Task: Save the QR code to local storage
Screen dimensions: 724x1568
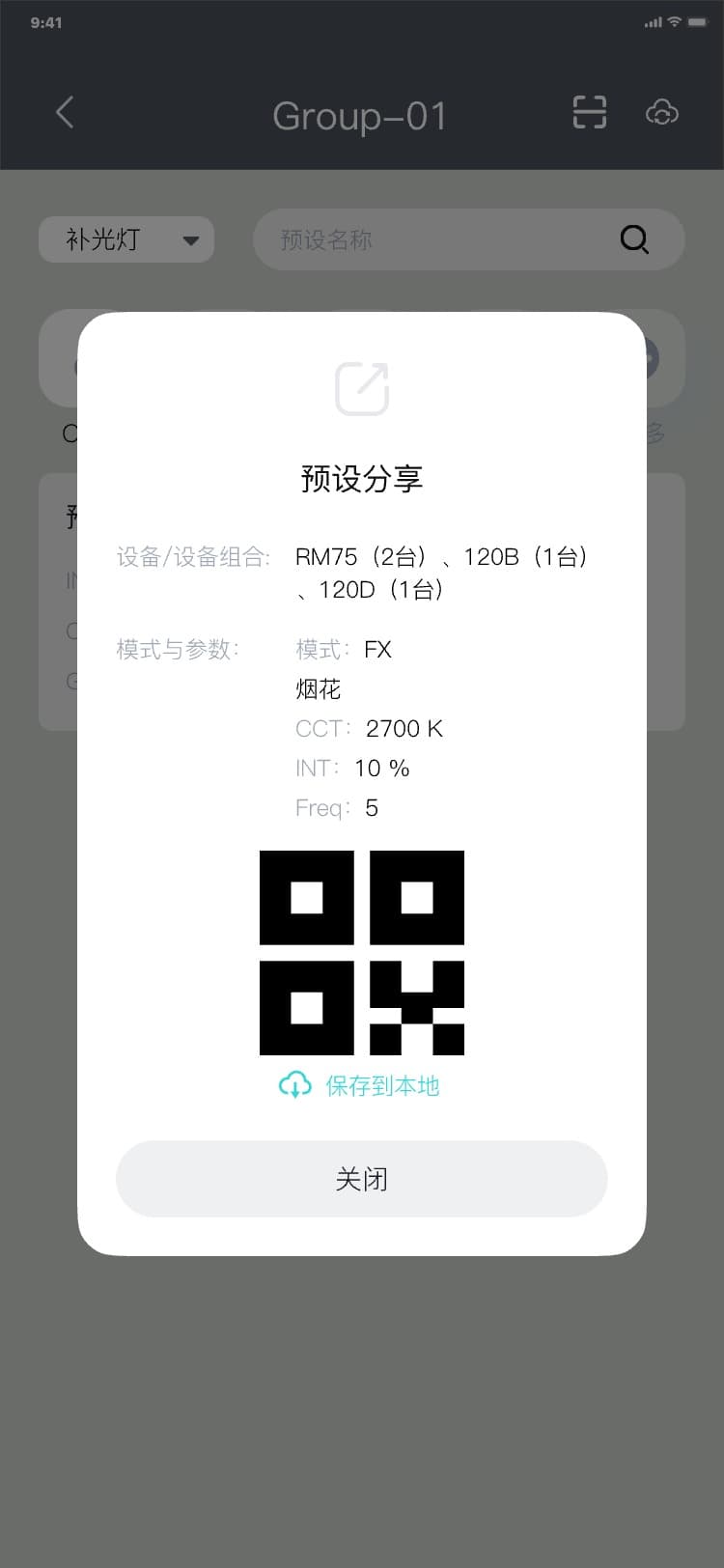Action: tap(359, 1086)
